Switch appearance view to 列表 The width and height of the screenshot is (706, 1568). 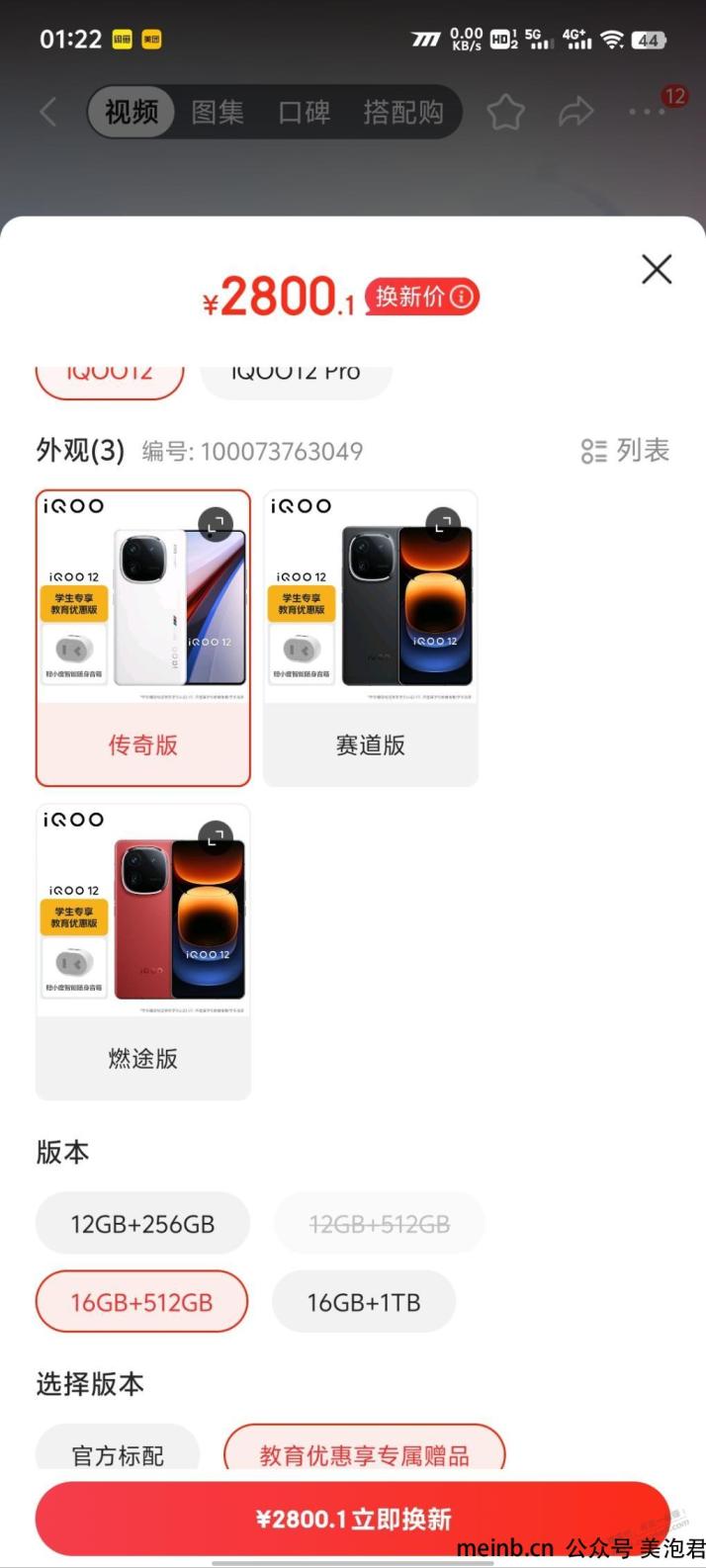tap(625, 451)
